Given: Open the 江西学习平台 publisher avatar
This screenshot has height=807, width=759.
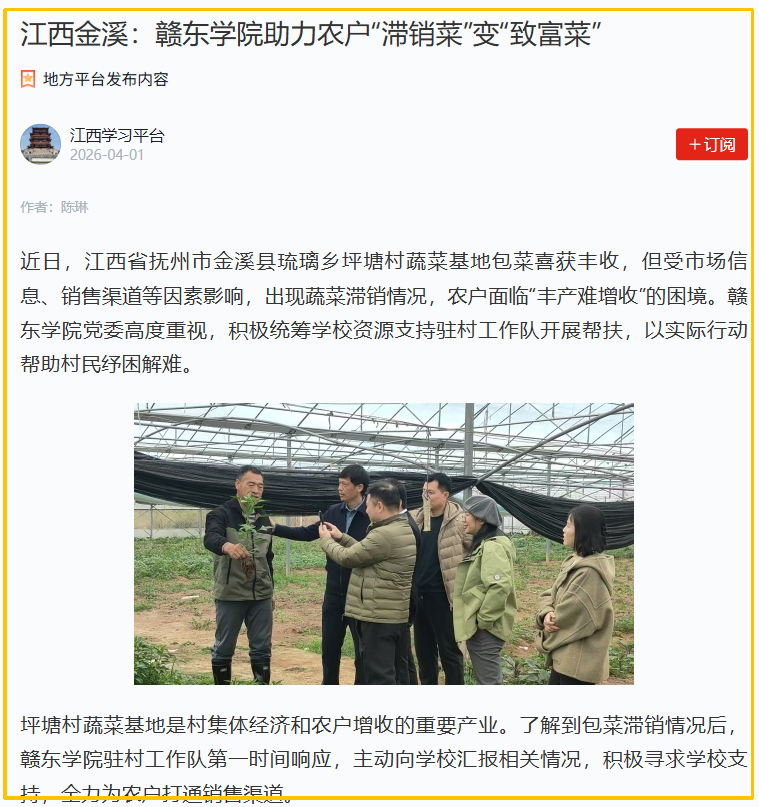Looking at the screenshot, I should pos(40,144).
